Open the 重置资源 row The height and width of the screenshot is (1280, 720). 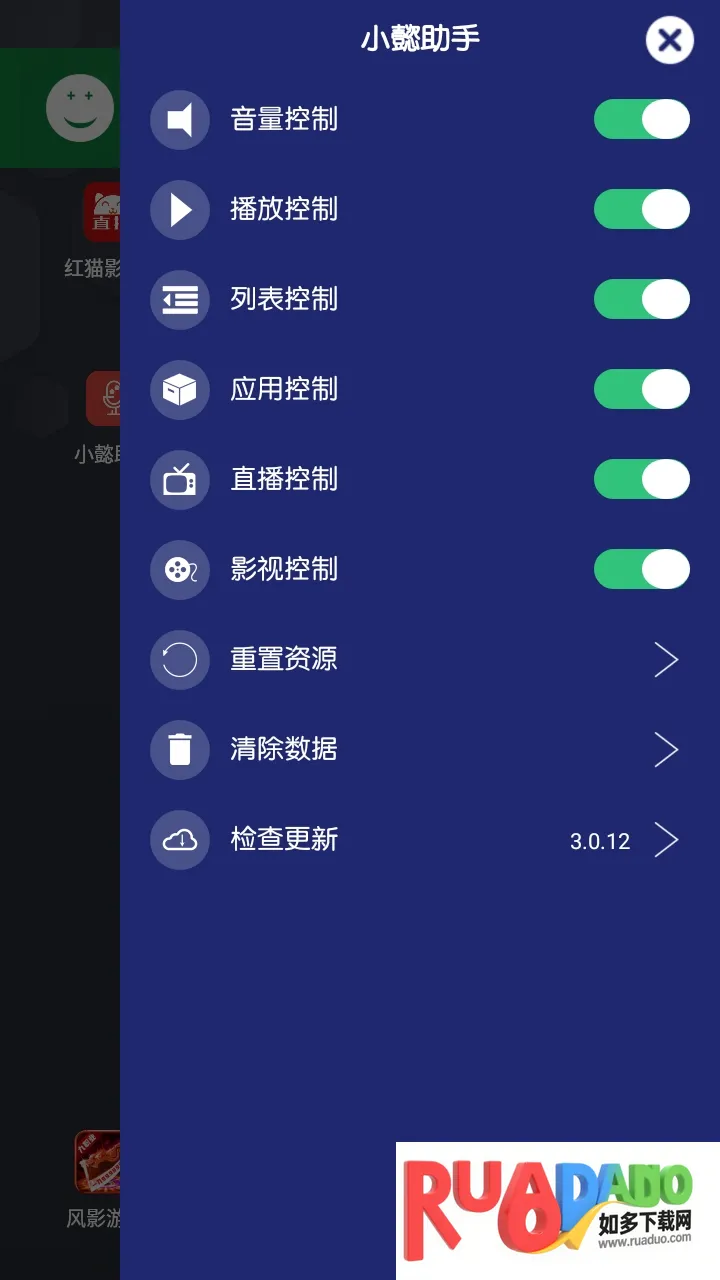[x=420, y=660]
